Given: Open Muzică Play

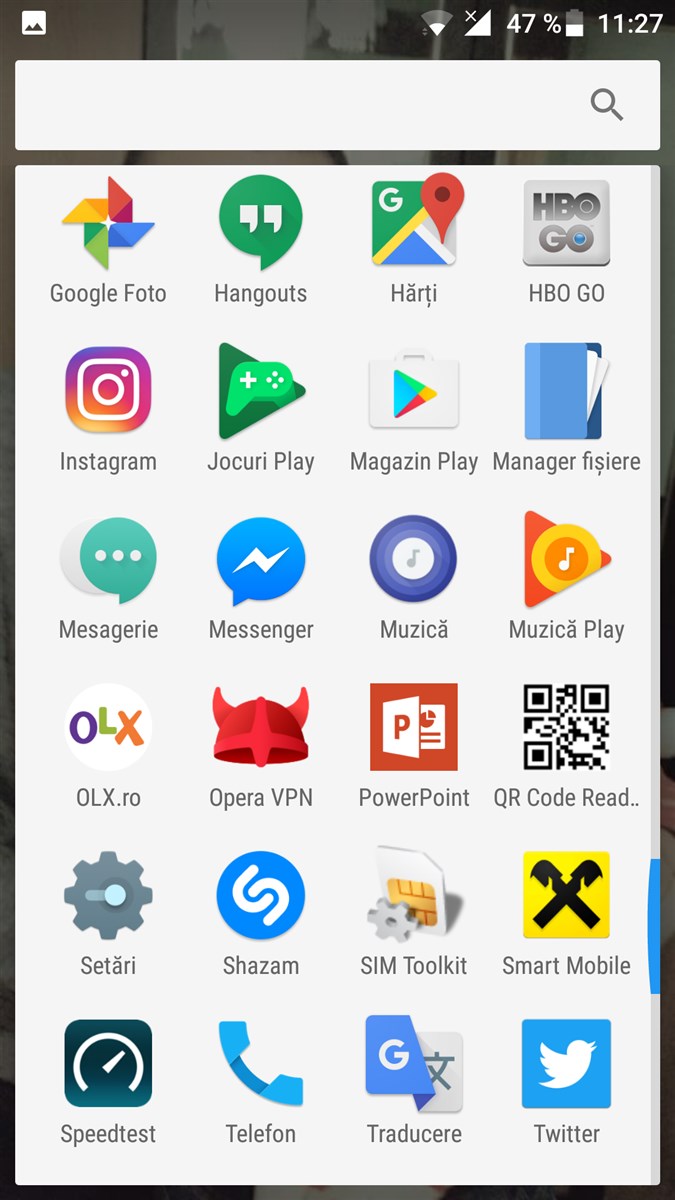Looking at the screenshot, I should pos(566,560).
